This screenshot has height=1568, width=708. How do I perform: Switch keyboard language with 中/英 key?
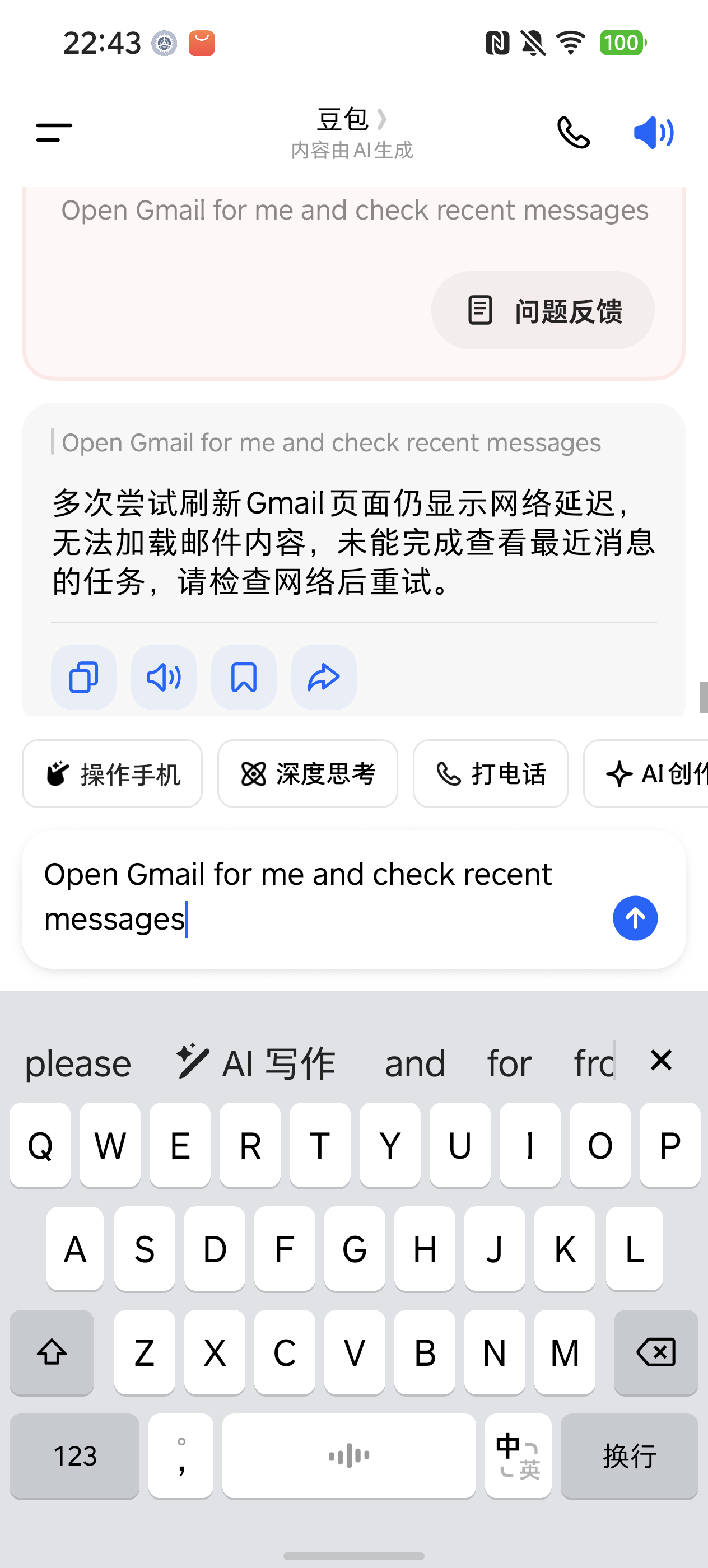(x=518, y=1455)
